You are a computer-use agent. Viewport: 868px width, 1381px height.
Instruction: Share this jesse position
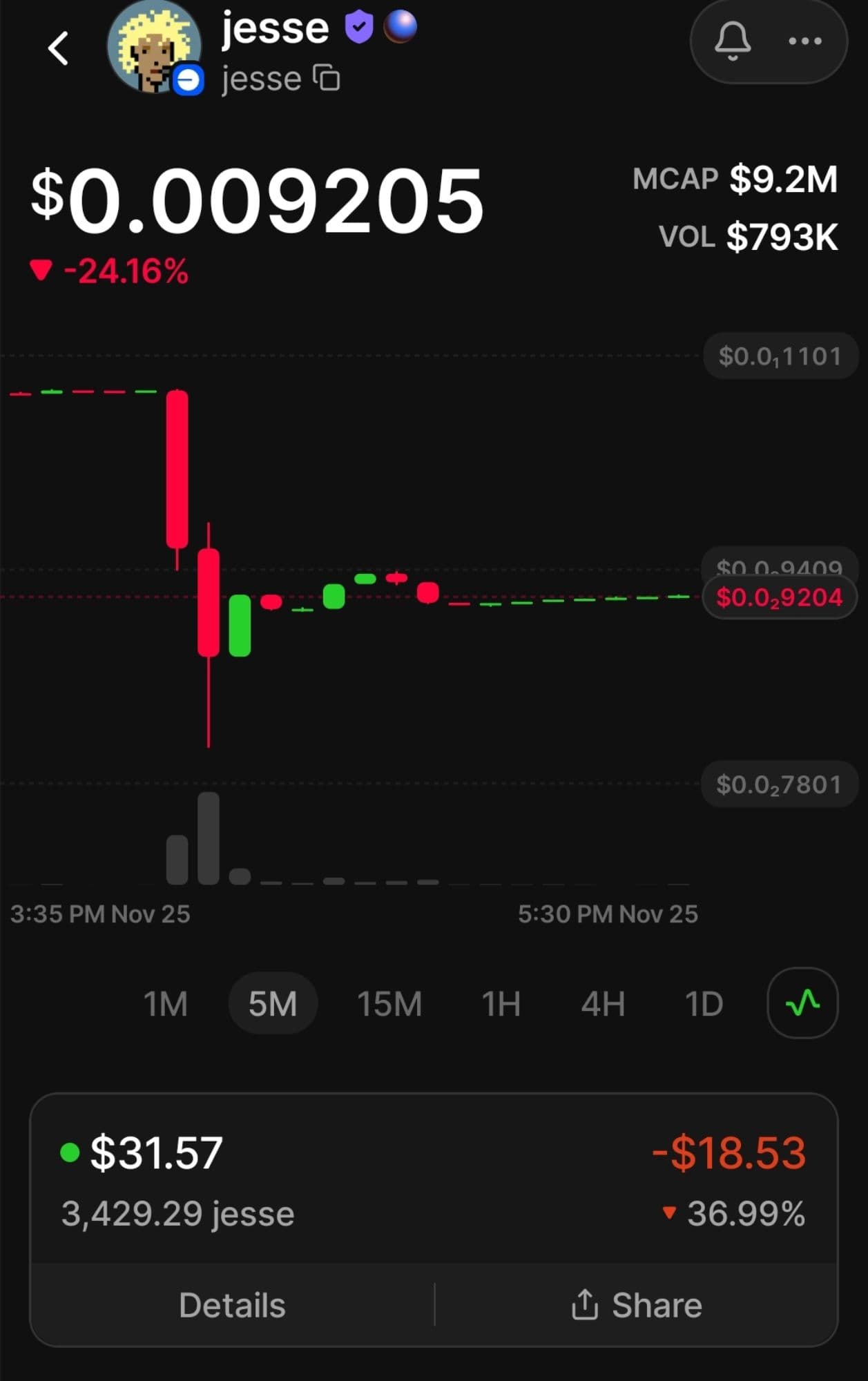pos(636,1305)
